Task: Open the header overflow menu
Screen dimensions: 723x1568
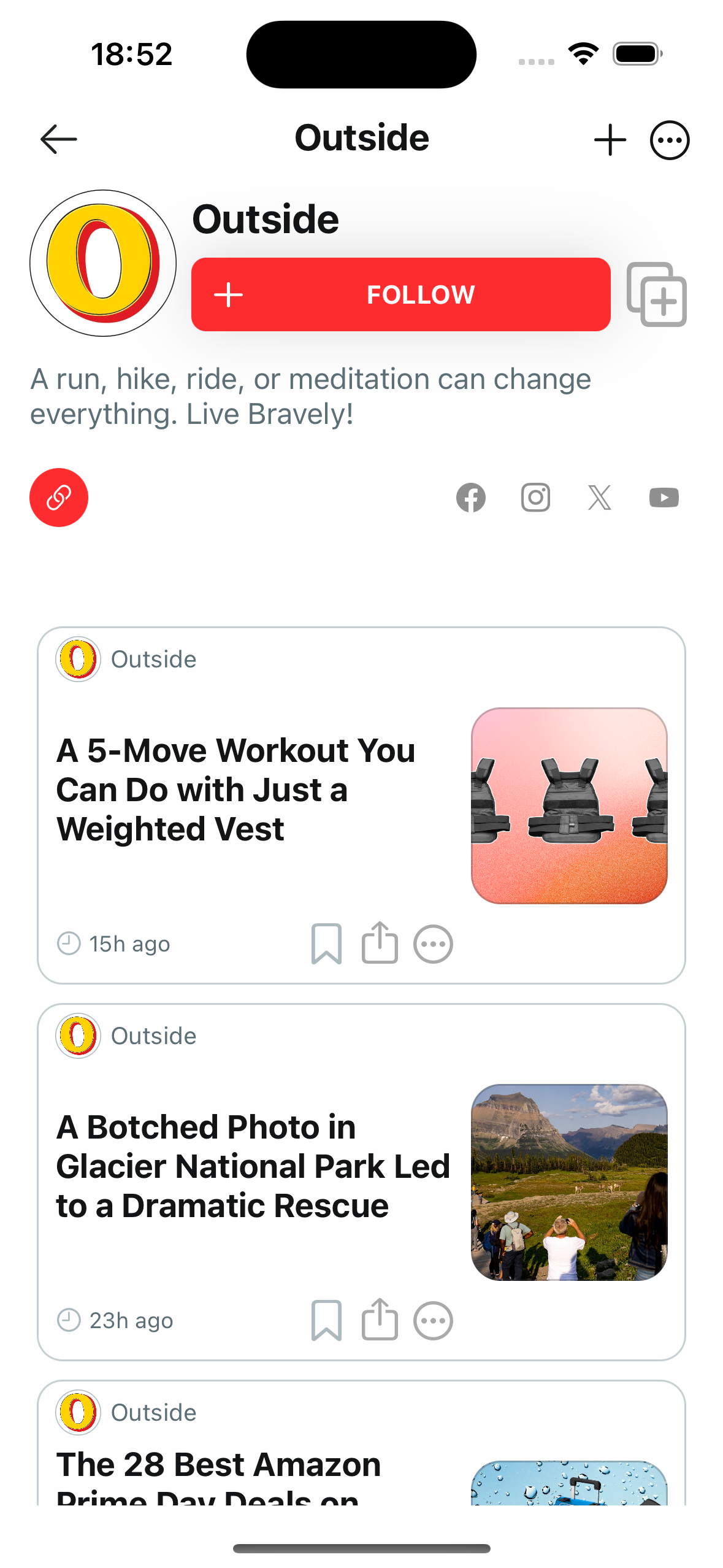Action: [669, 140]
